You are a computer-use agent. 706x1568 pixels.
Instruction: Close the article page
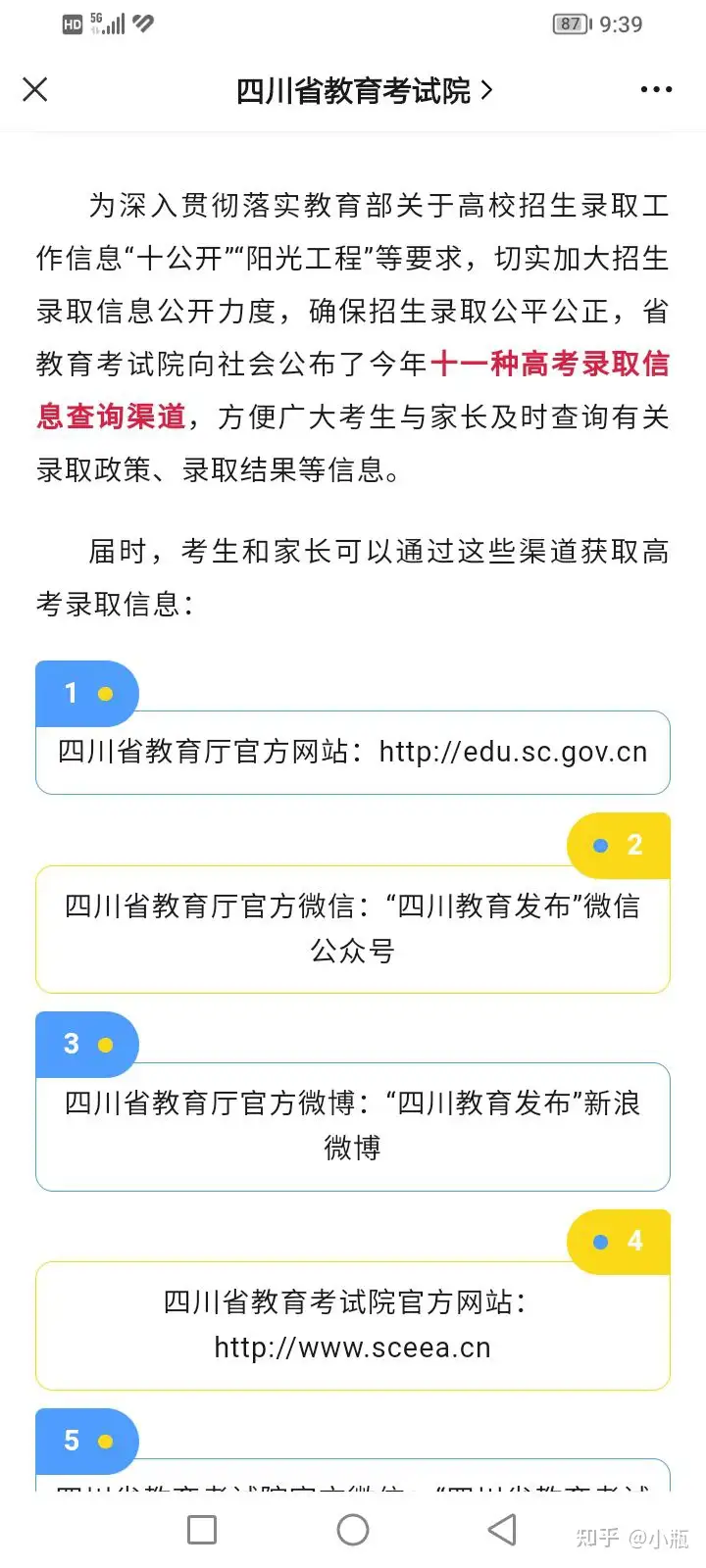click(x=35, y=90)
